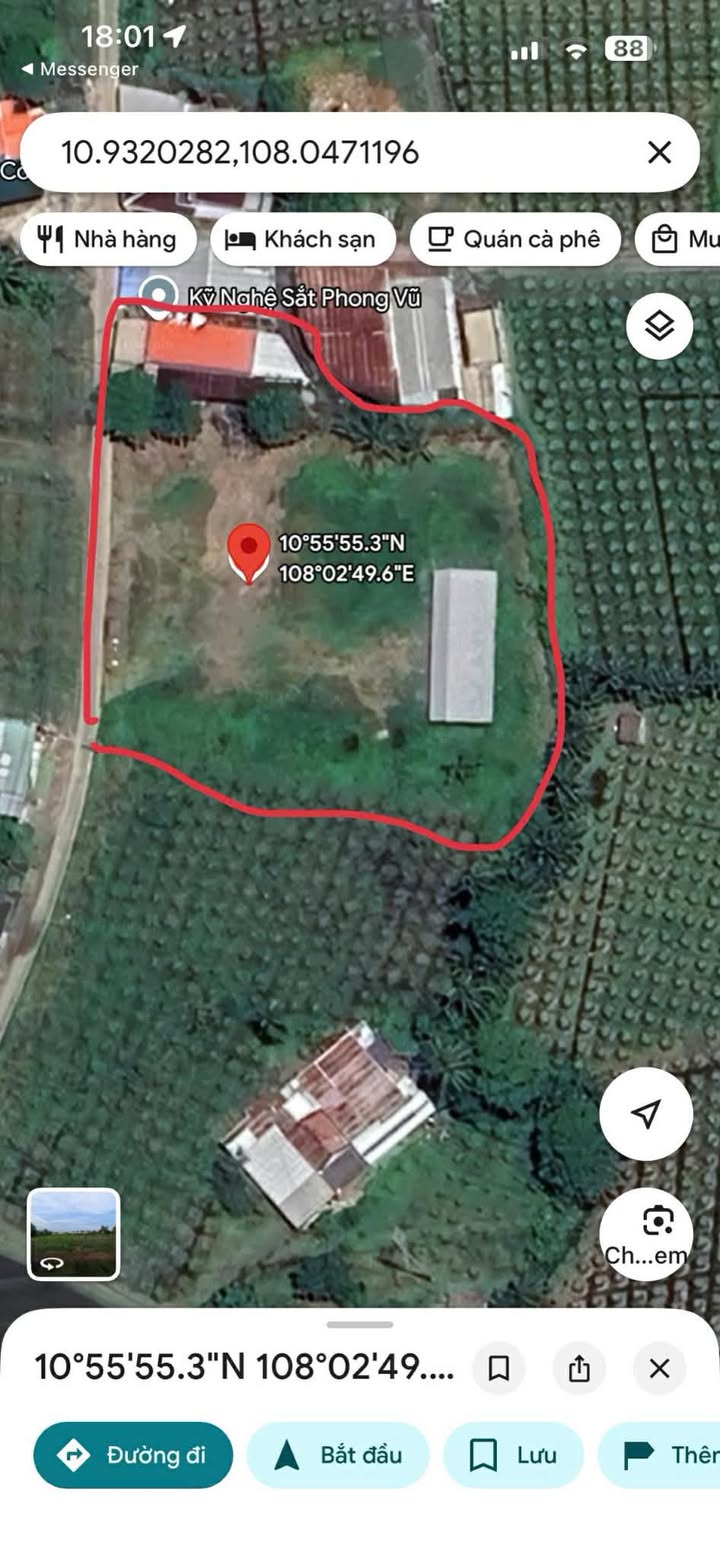Viewport: 720px width, 1559px height.
Task: Clear the search coordinates text
Action: tap(659, 152)
